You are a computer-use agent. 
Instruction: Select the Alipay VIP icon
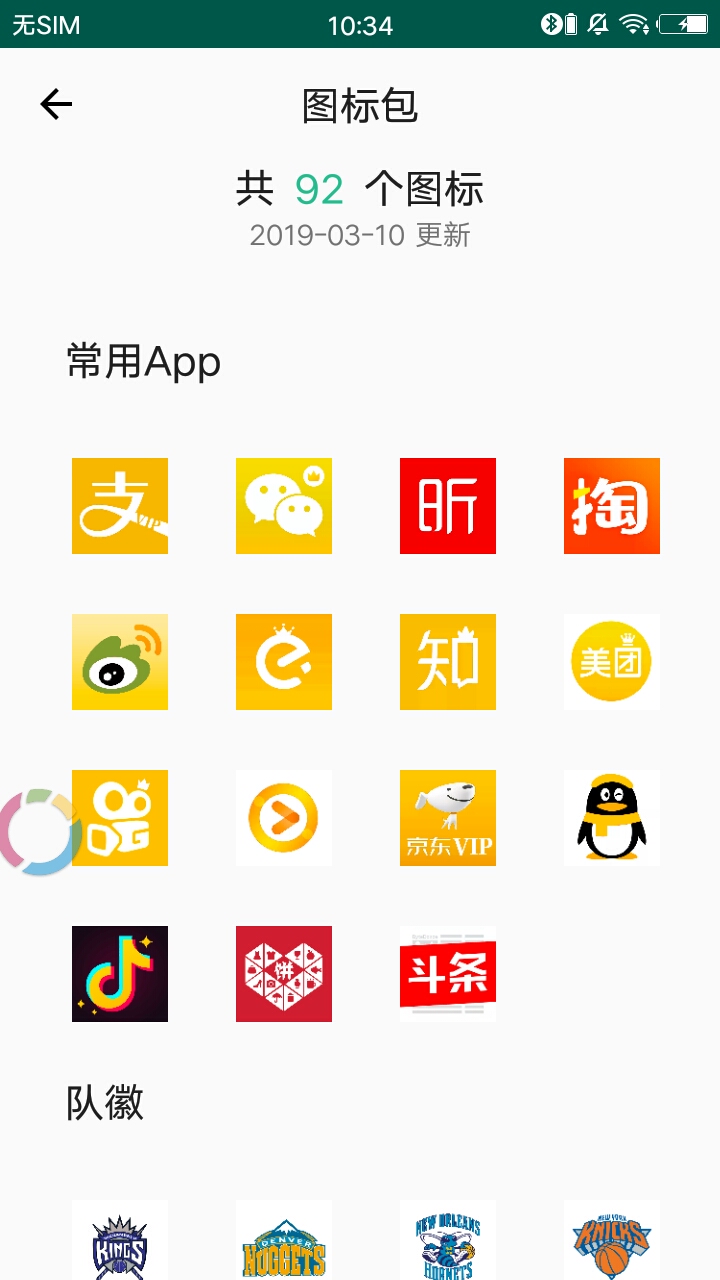(120, 506)
